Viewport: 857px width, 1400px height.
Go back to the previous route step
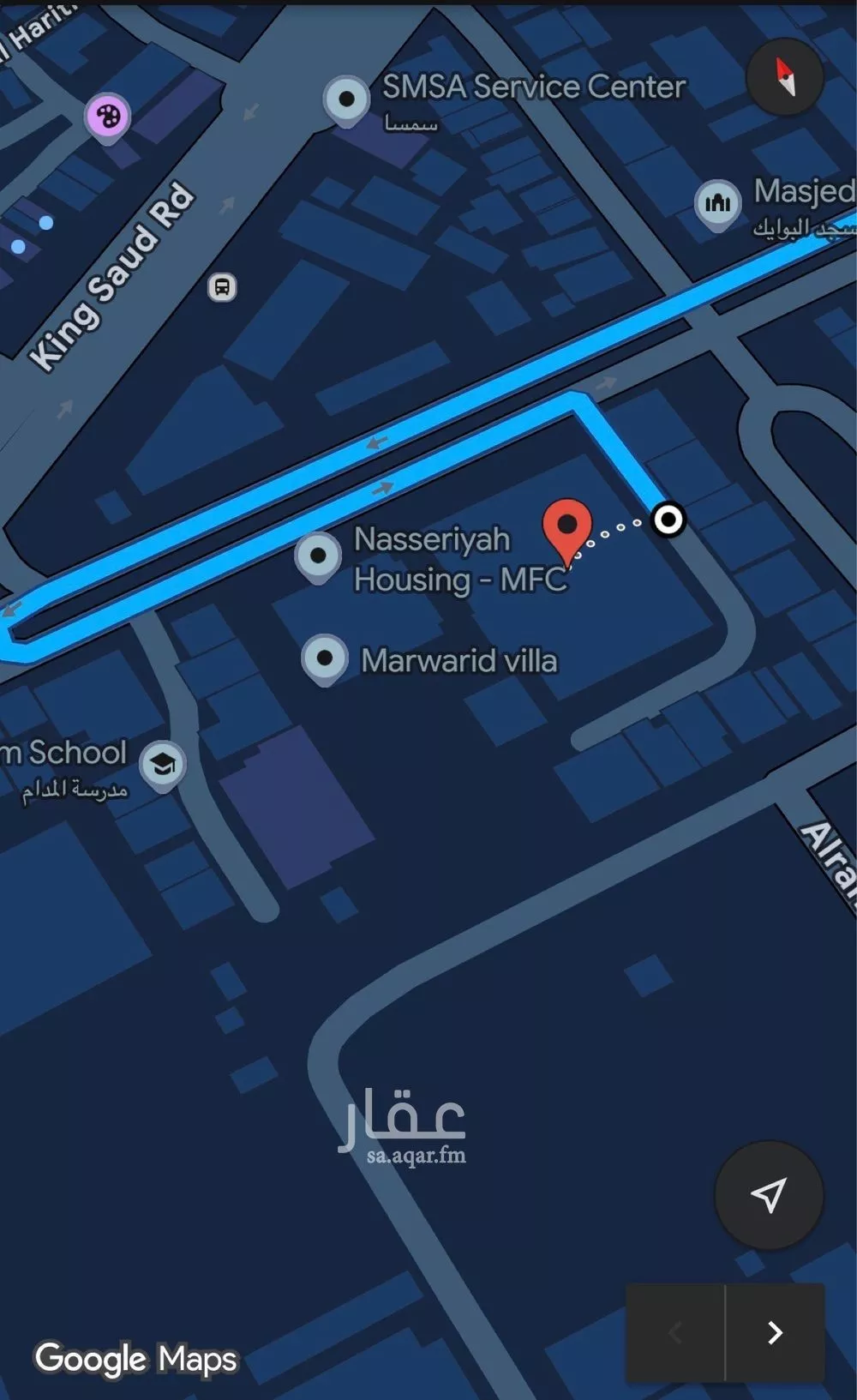(675, 1331)
